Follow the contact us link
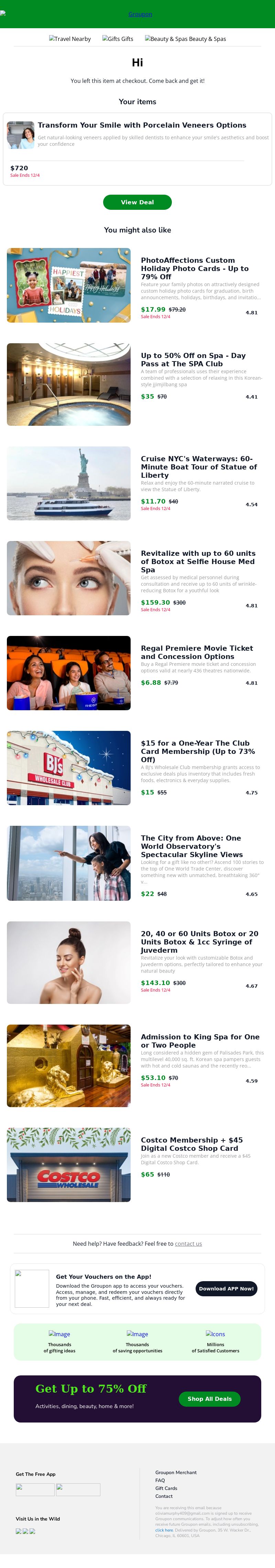Viewport: 275px width, 1568px height. click(189, 1244)
